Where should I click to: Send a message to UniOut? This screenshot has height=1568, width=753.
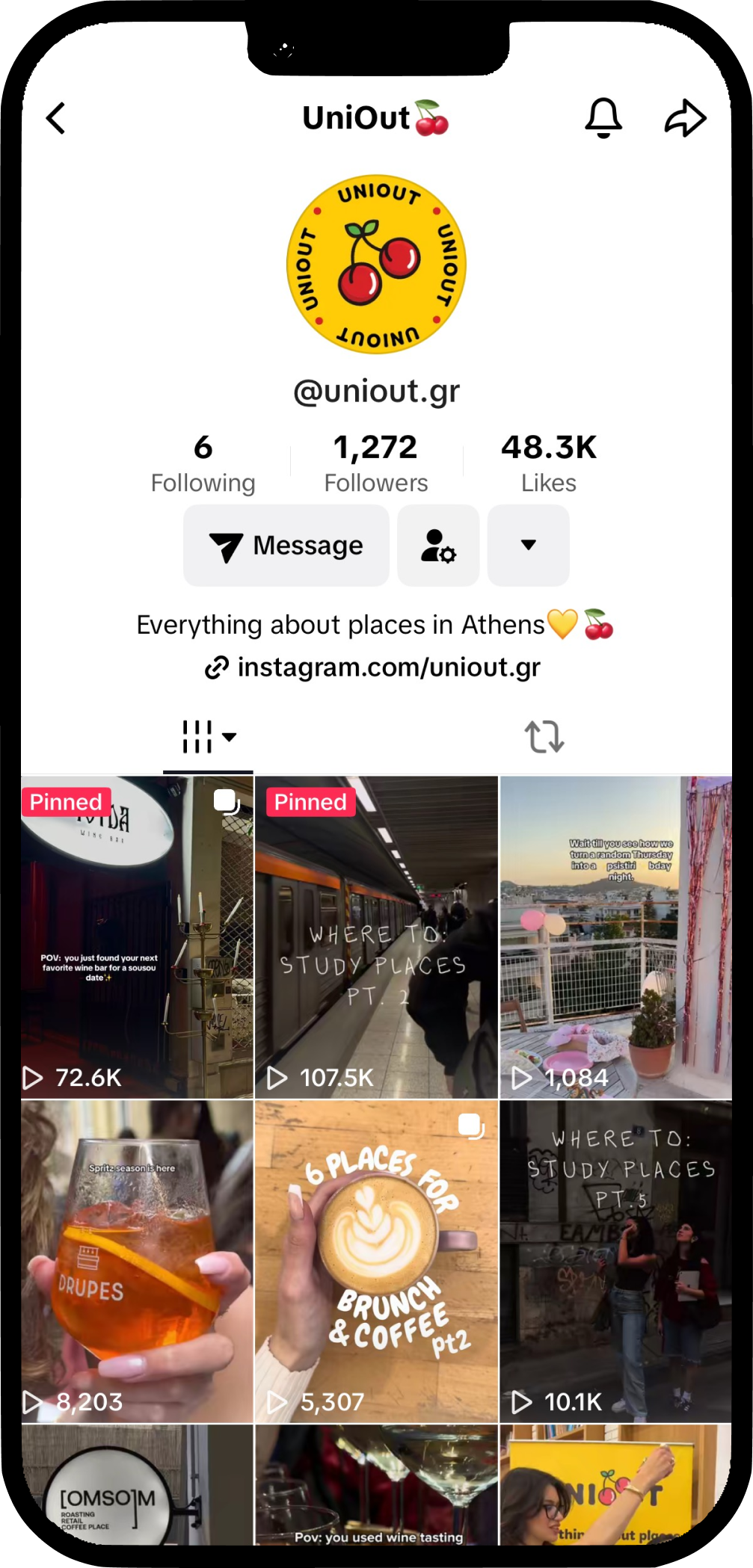[286, 546]
